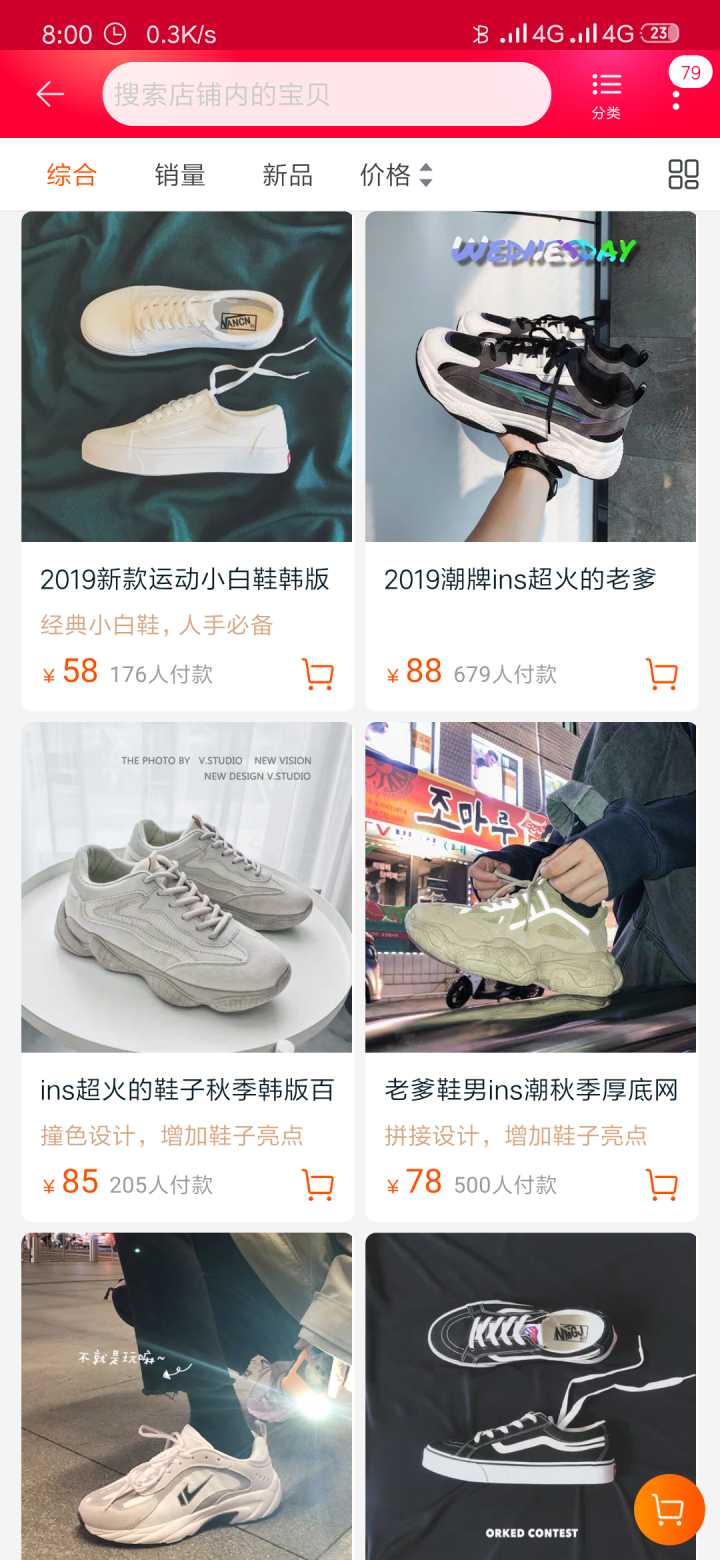Open the floating orange shopping cart
Screen dimensions: 720x1560
(x=669, y=1509)
